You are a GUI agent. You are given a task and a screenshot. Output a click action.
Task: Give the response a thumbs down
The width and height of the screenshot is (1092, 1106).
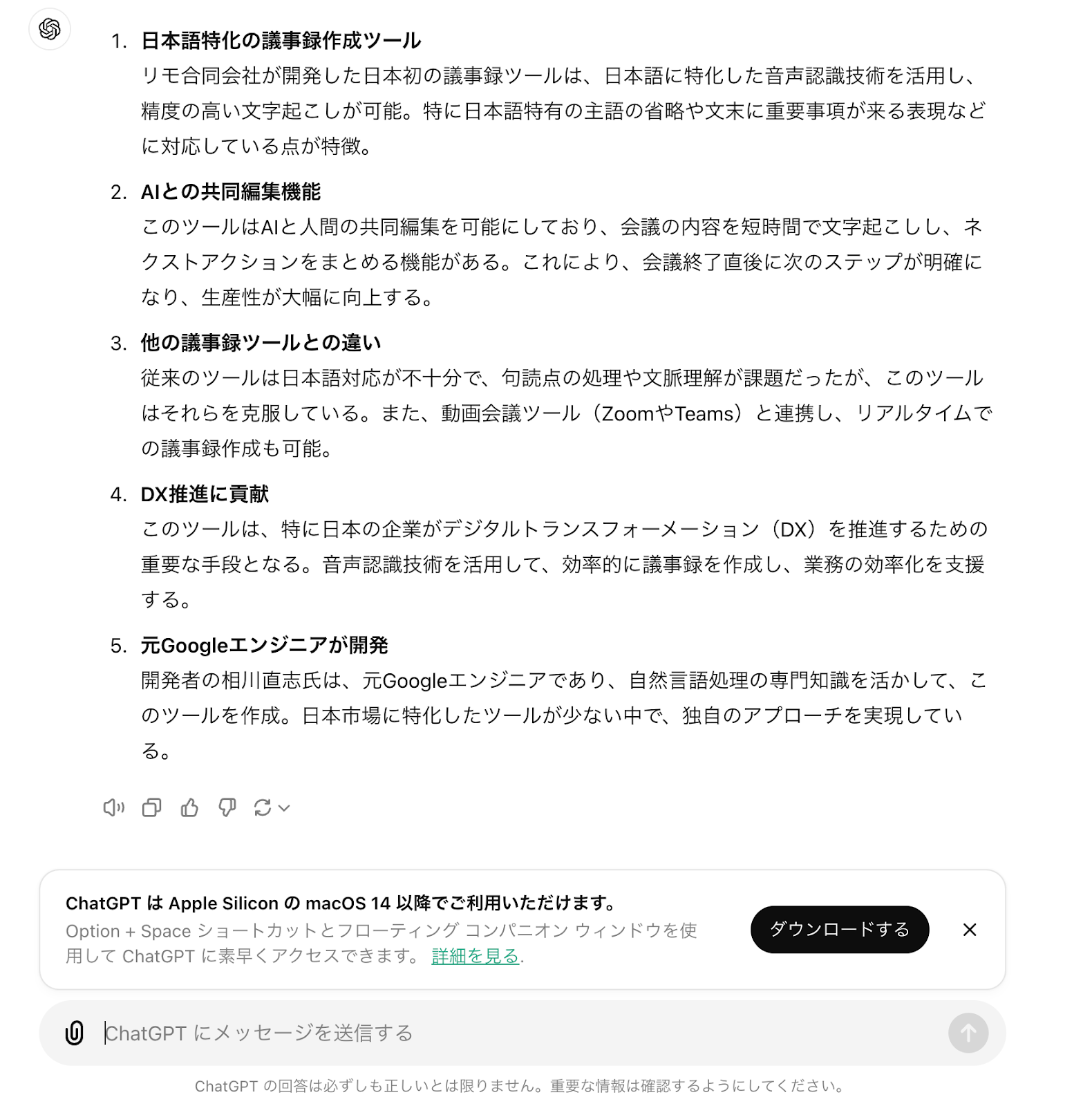(x=227, y=807)
